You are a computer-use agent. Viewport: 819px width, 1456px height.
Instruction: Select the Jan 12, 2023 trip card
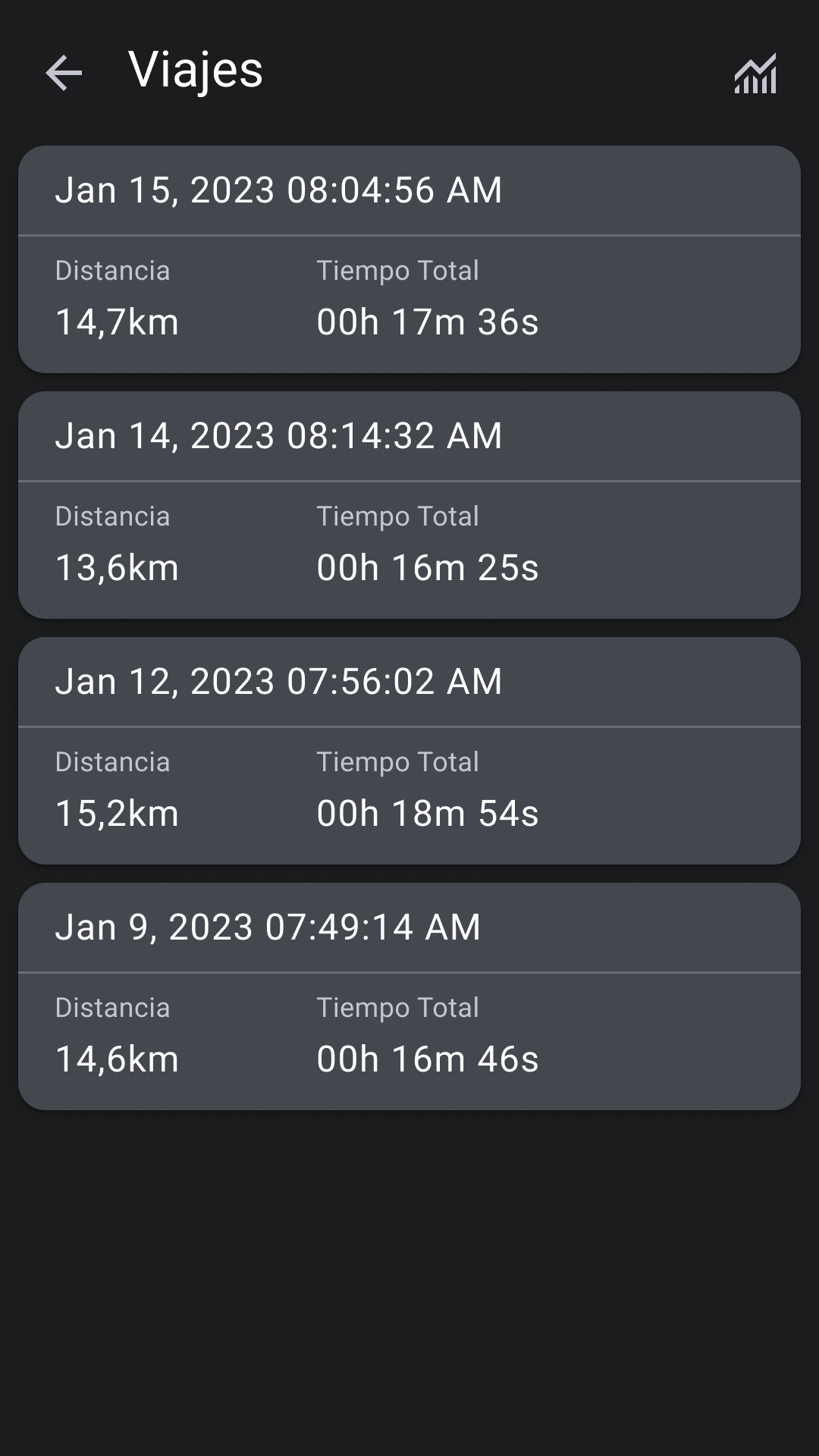coord(409,751)
